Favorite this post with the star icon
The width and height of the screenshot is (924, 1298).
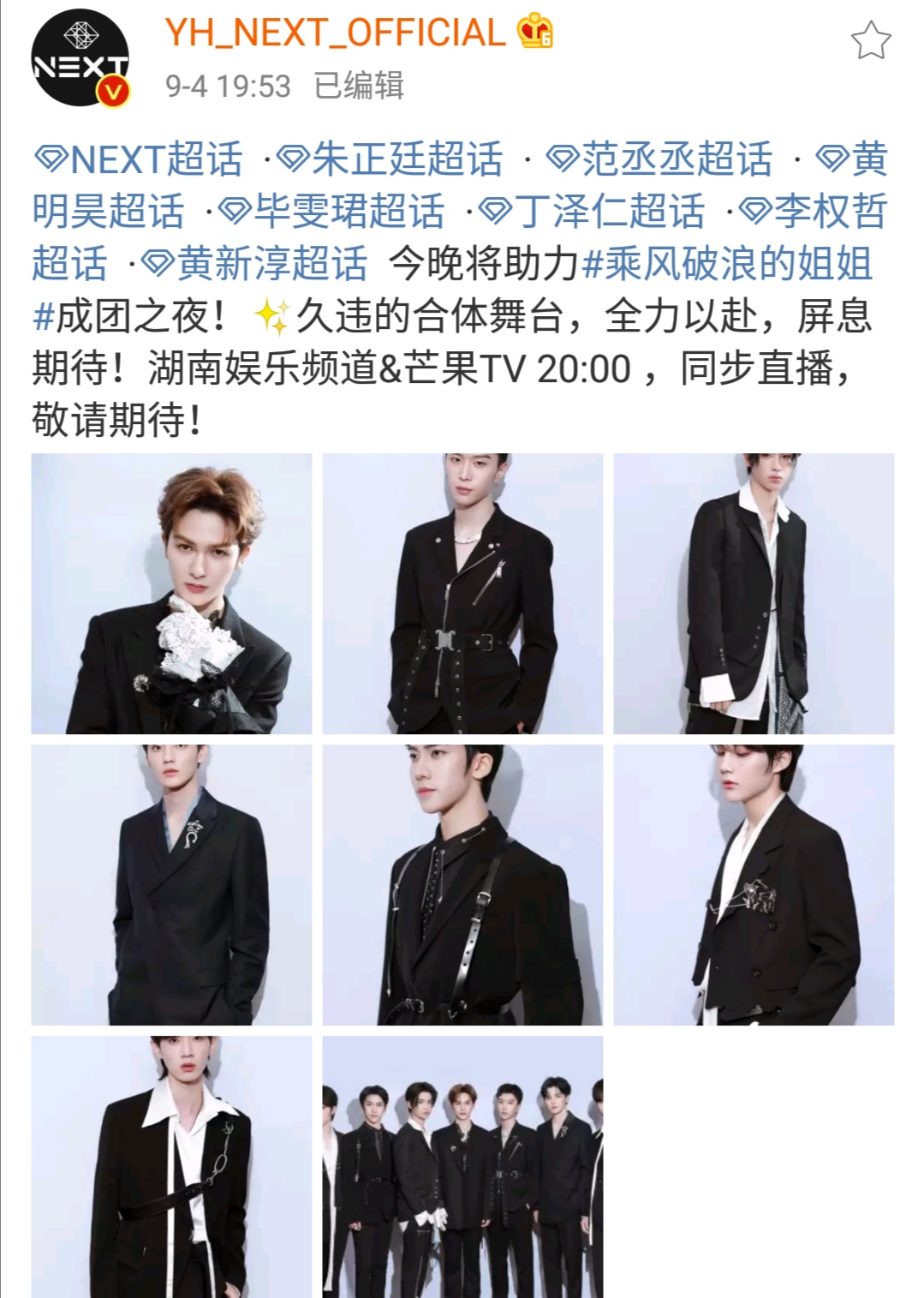870,41
